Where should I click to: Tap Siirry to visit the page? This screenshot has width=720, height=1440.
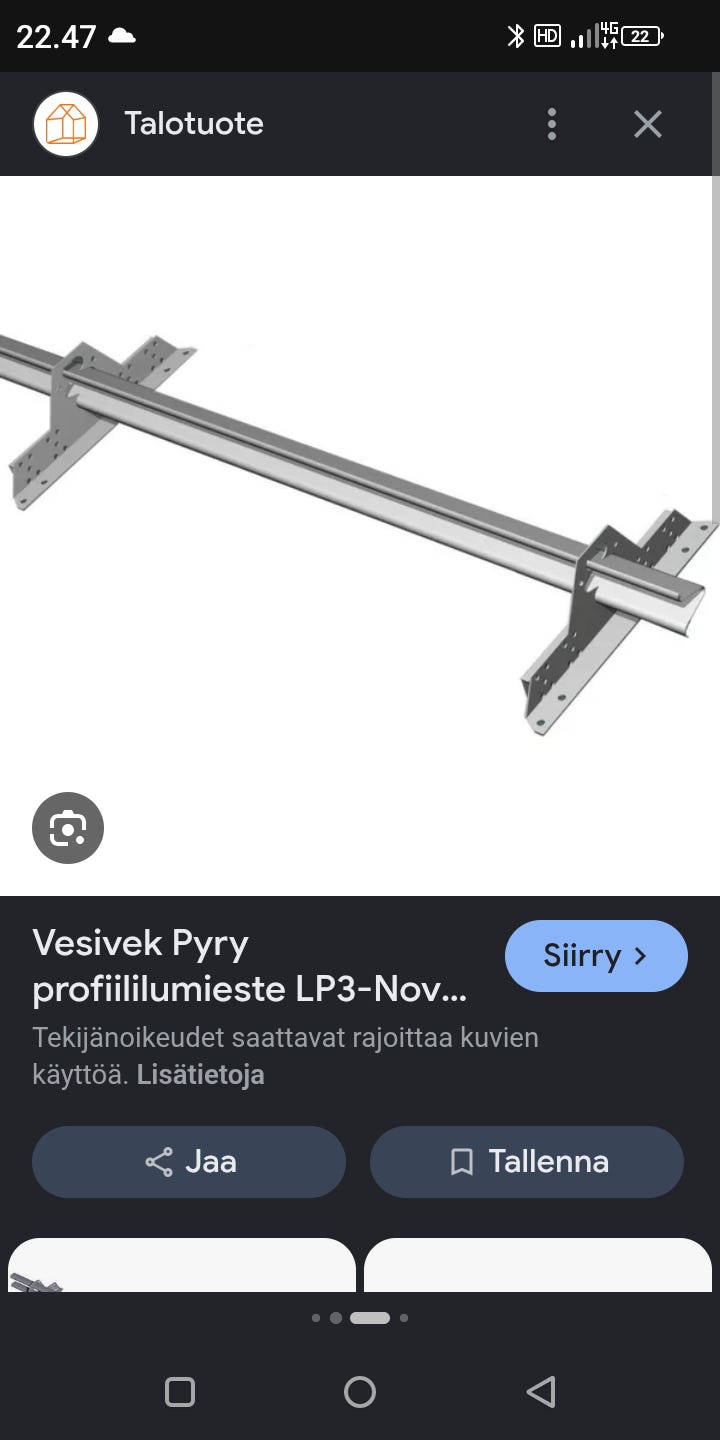coord(596,956)
